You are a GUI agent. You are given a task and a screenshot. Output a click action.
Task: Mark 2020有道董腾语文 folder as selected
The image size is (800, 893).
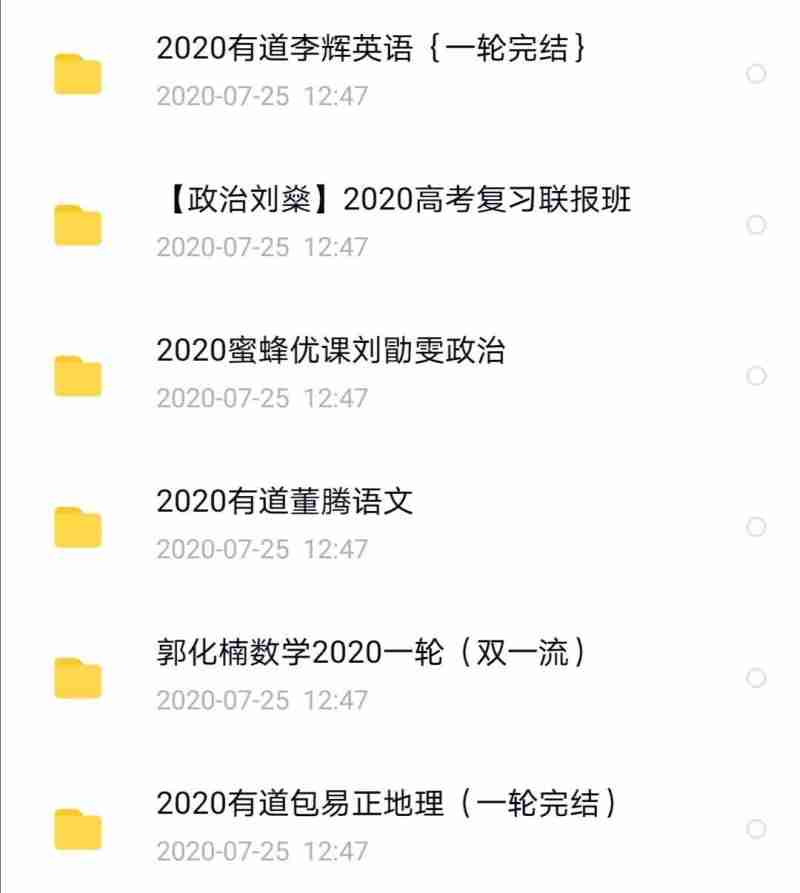[757, 527]
